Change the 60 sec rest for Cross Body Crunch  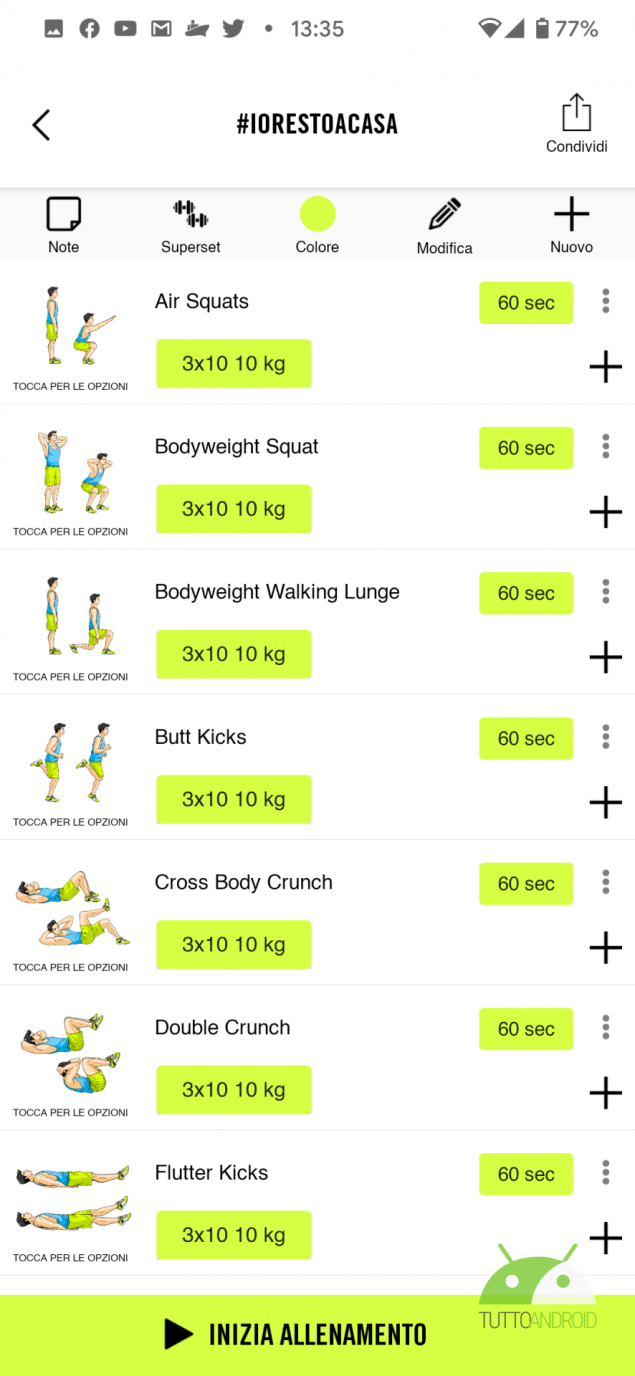pos(526,884)
